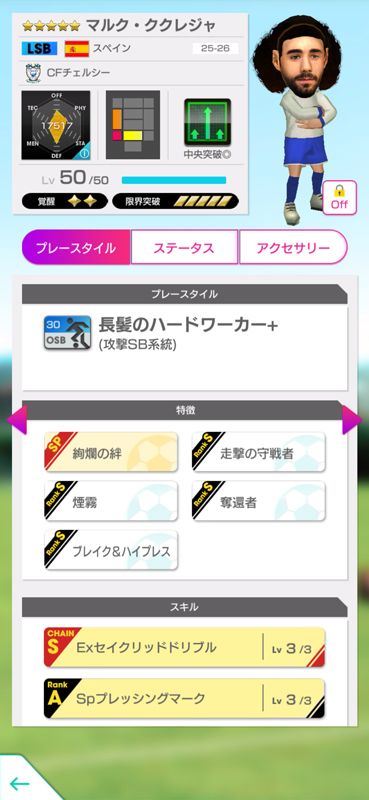View the ブレイク&ハイプレス trait
The image size is (369, 800).
coord(111,550)
